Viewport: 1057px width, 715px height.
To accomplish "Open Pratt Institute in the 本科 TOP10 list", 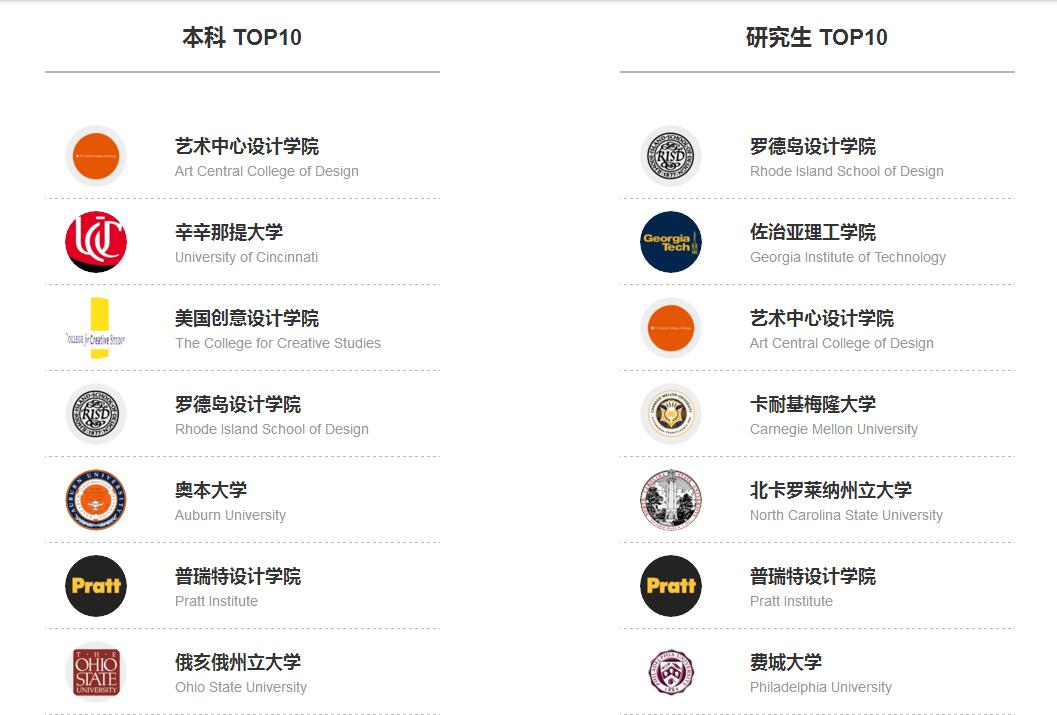I will [x=238, y=577].
